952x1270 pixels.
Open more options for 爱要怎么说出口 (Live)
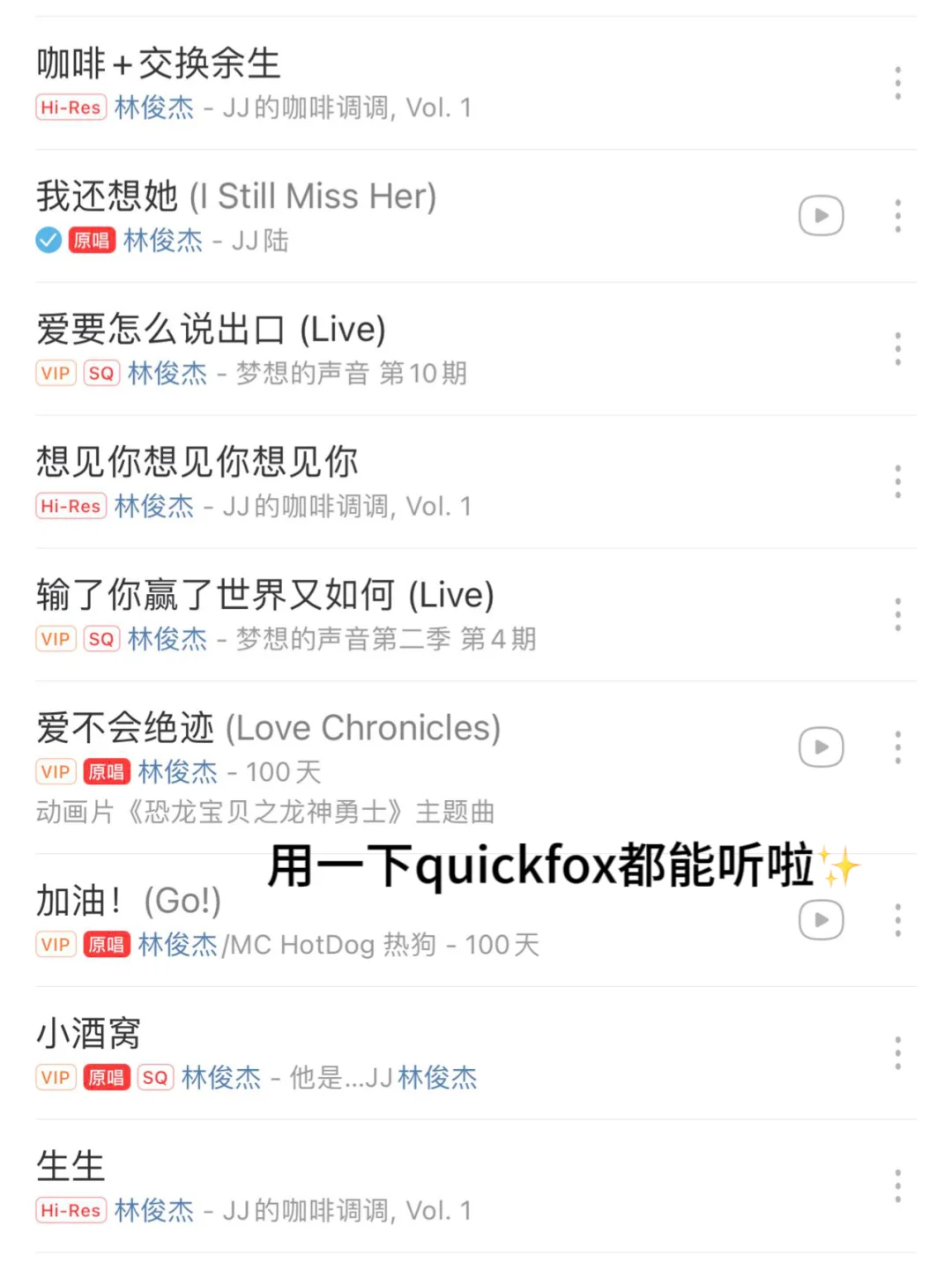(897, 349)
